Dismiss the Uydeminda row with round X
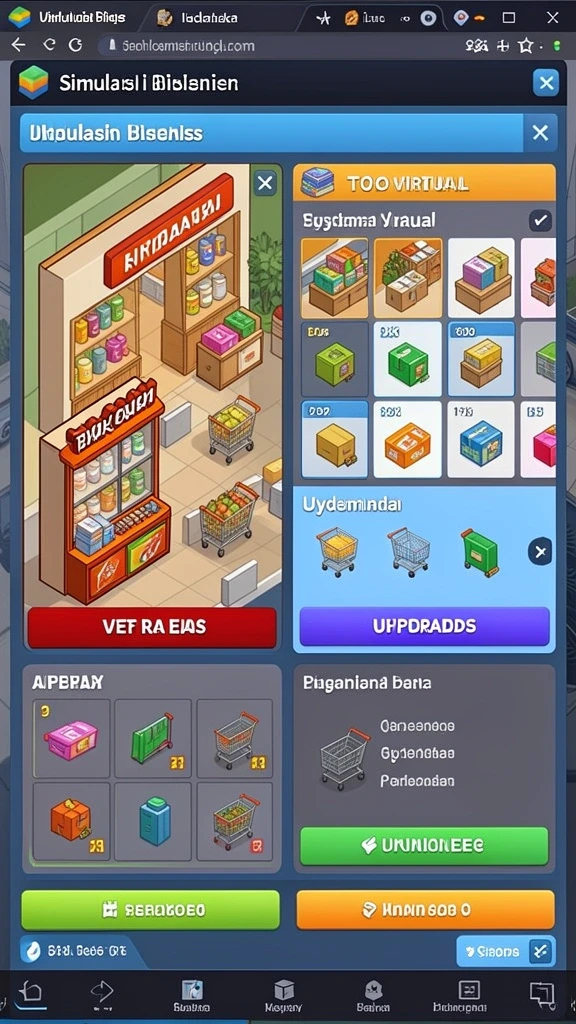576x1024 pixels. coord(539,552)
